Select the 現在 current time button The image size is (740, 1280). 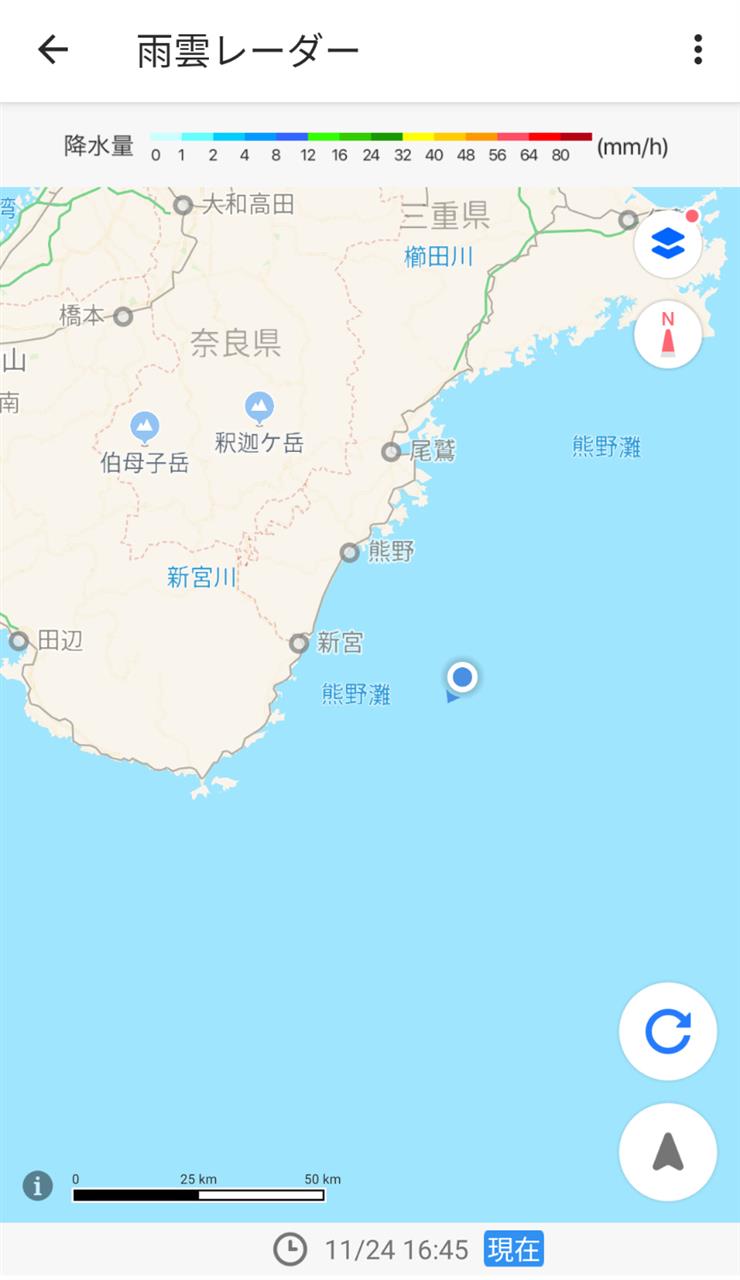pos(514,1249)
